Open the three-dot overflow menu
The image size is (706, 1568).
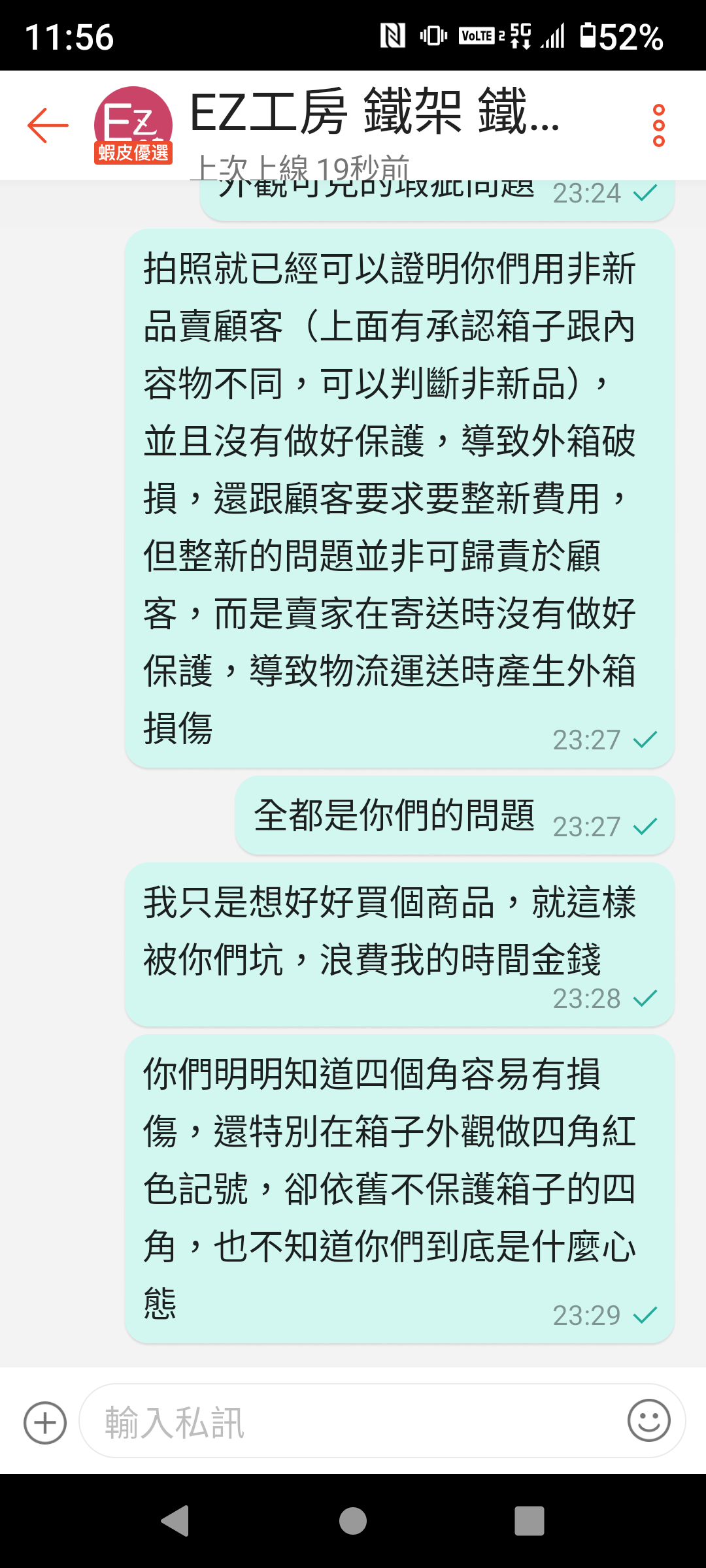coord(658,125)
